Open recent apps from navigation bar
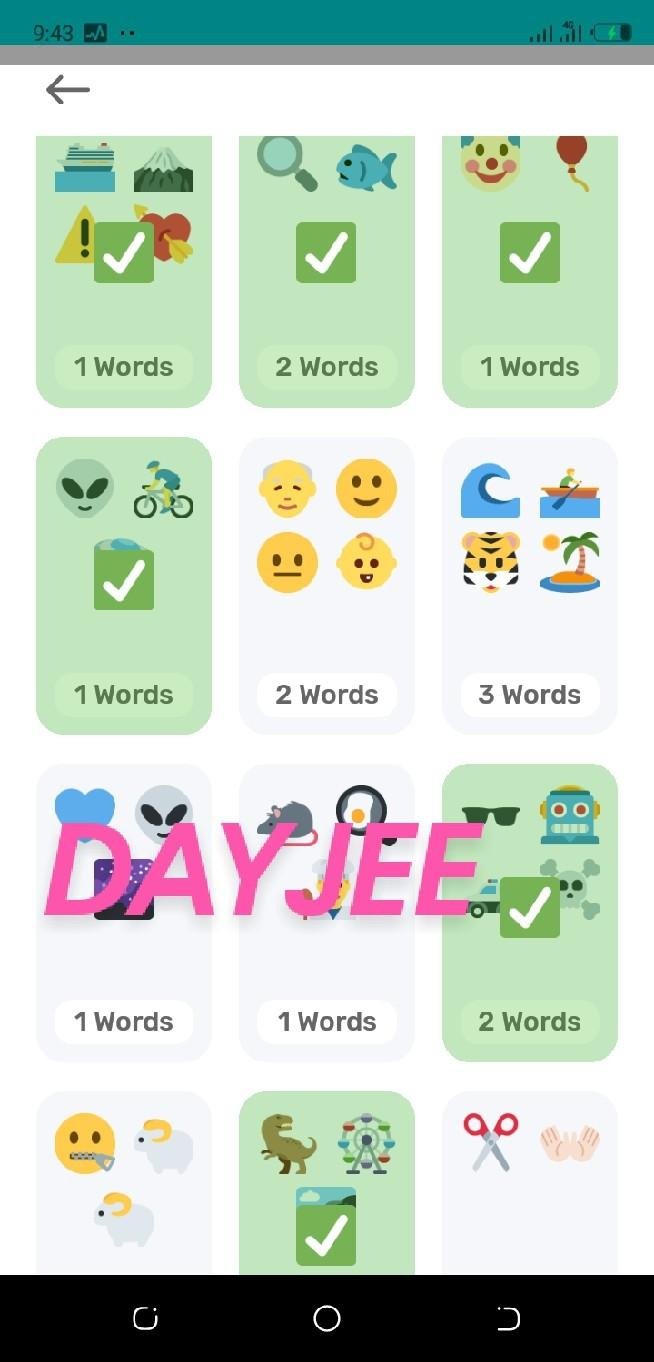Screen dimensions: 654x1362 point(146,1318)
